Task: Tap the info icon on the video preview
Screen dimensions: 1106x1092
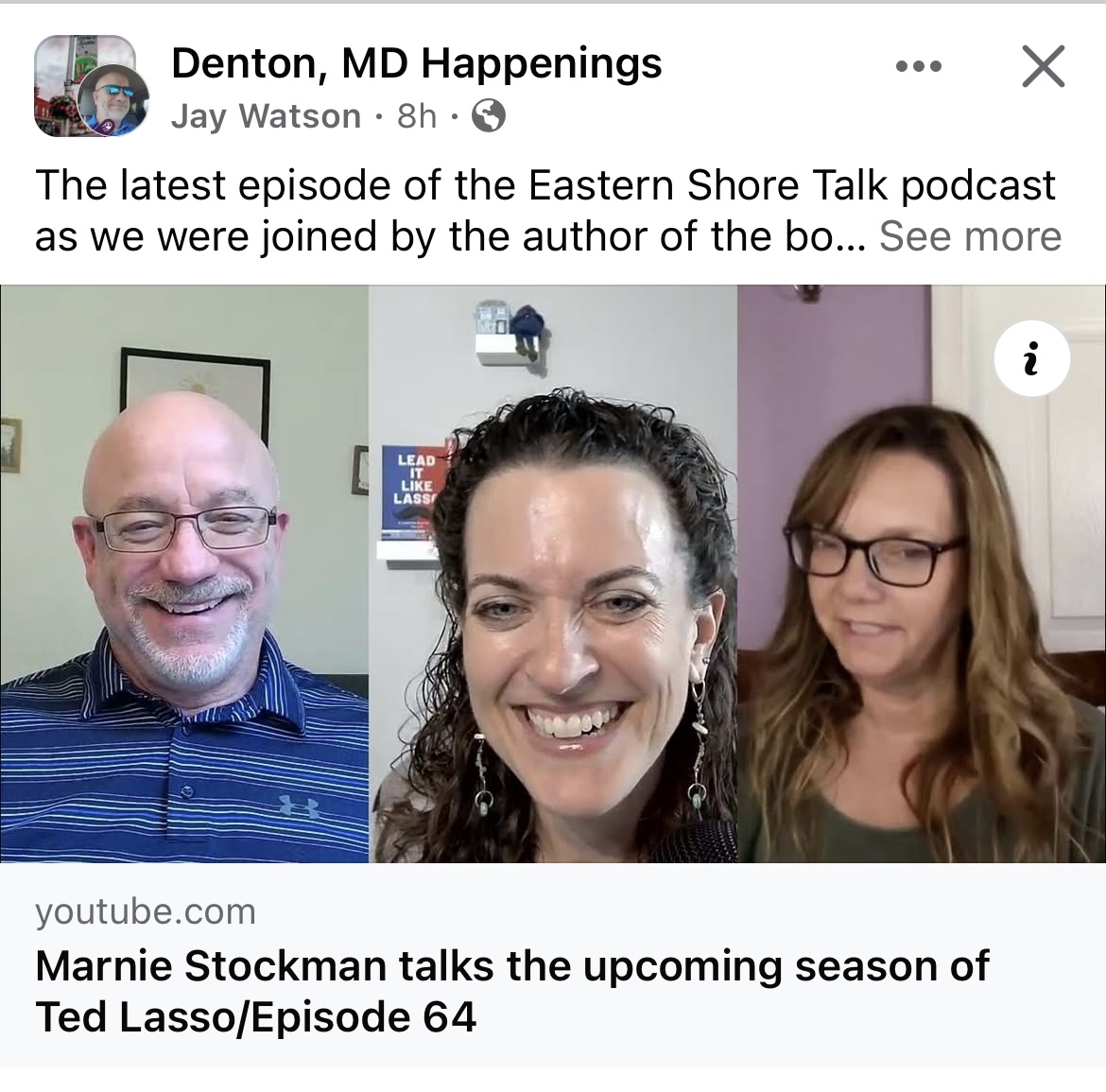Action: click(x=1032, y=359)
